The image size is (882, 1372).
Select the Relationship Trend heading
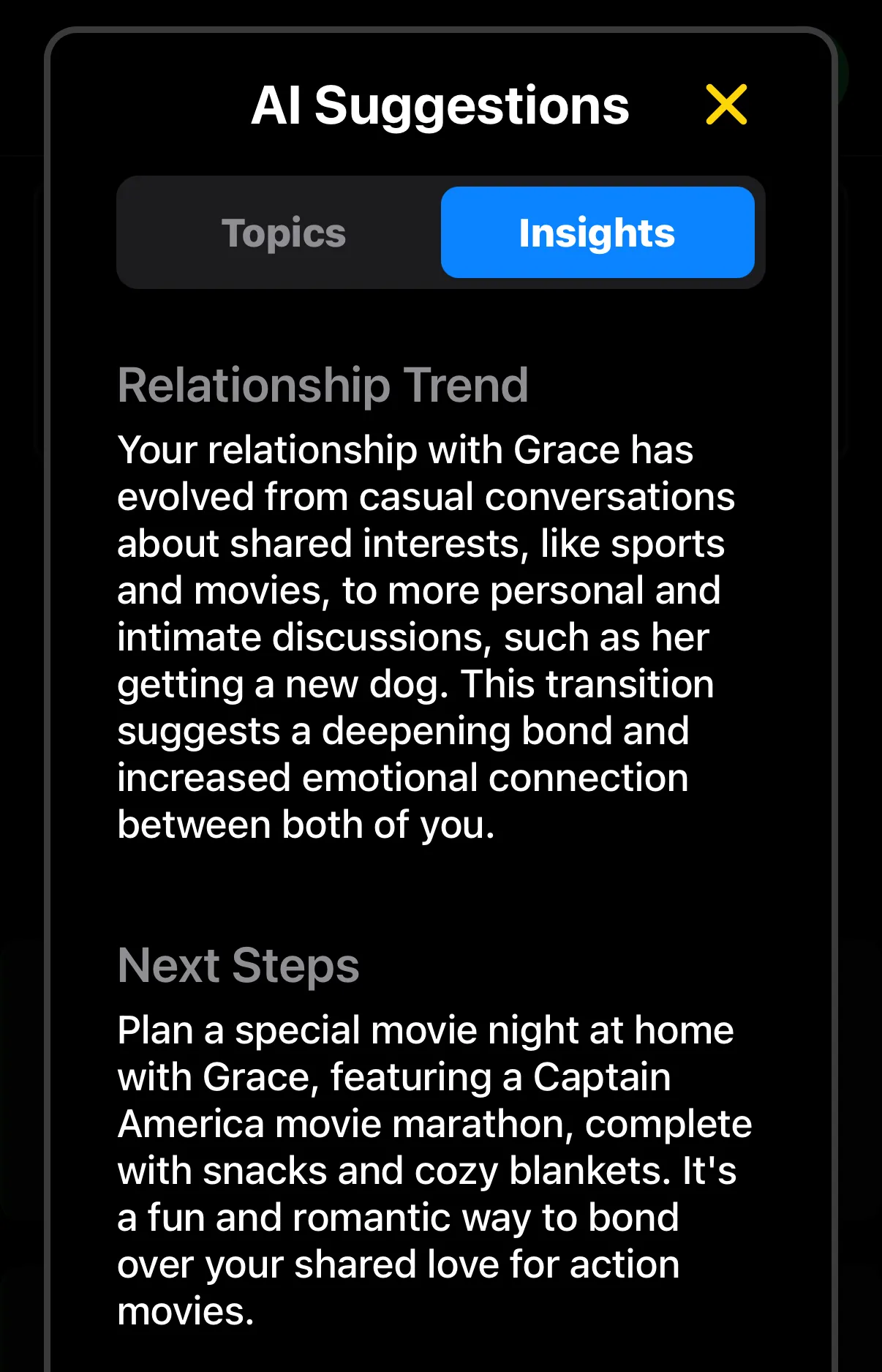[324, 386]
